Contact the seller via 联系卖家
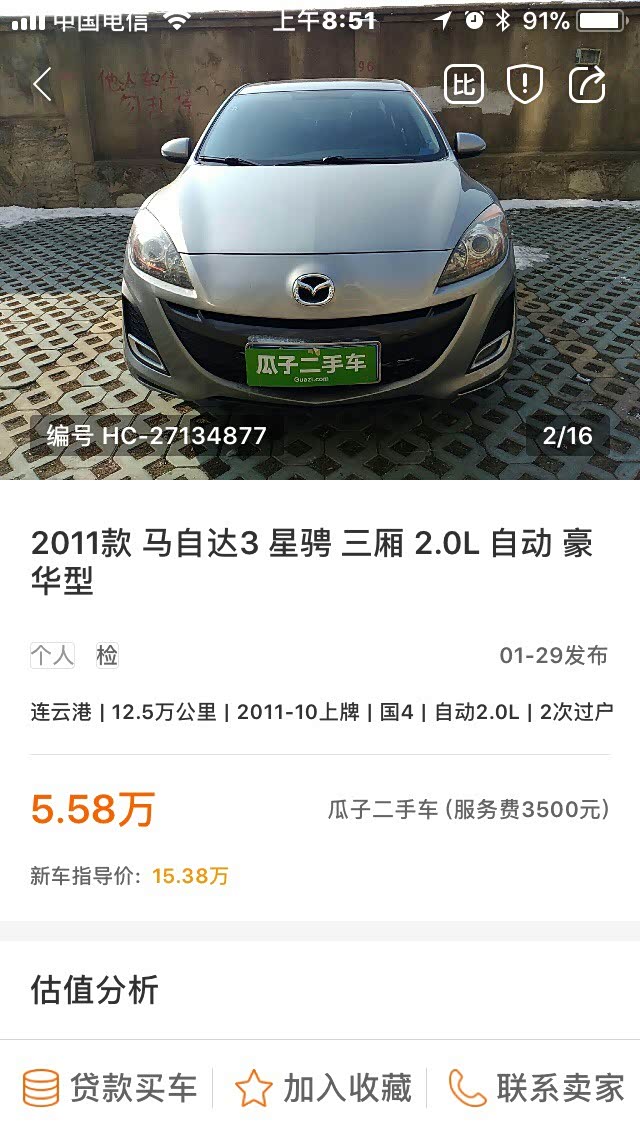The height and width of the screenshot is (1136, 640). [536, 1088]
